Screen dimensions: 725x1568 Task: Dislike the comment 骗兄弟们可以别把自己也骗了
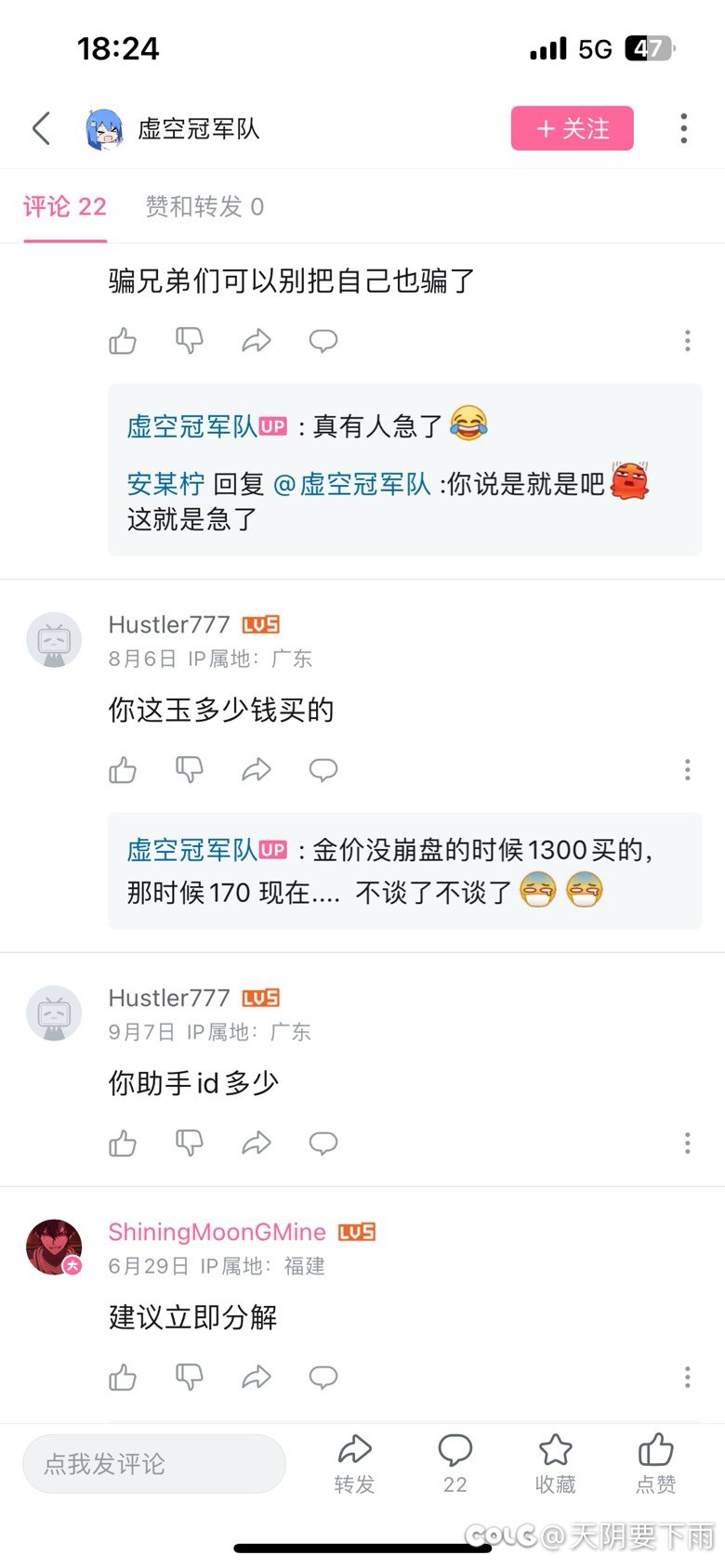190,341
